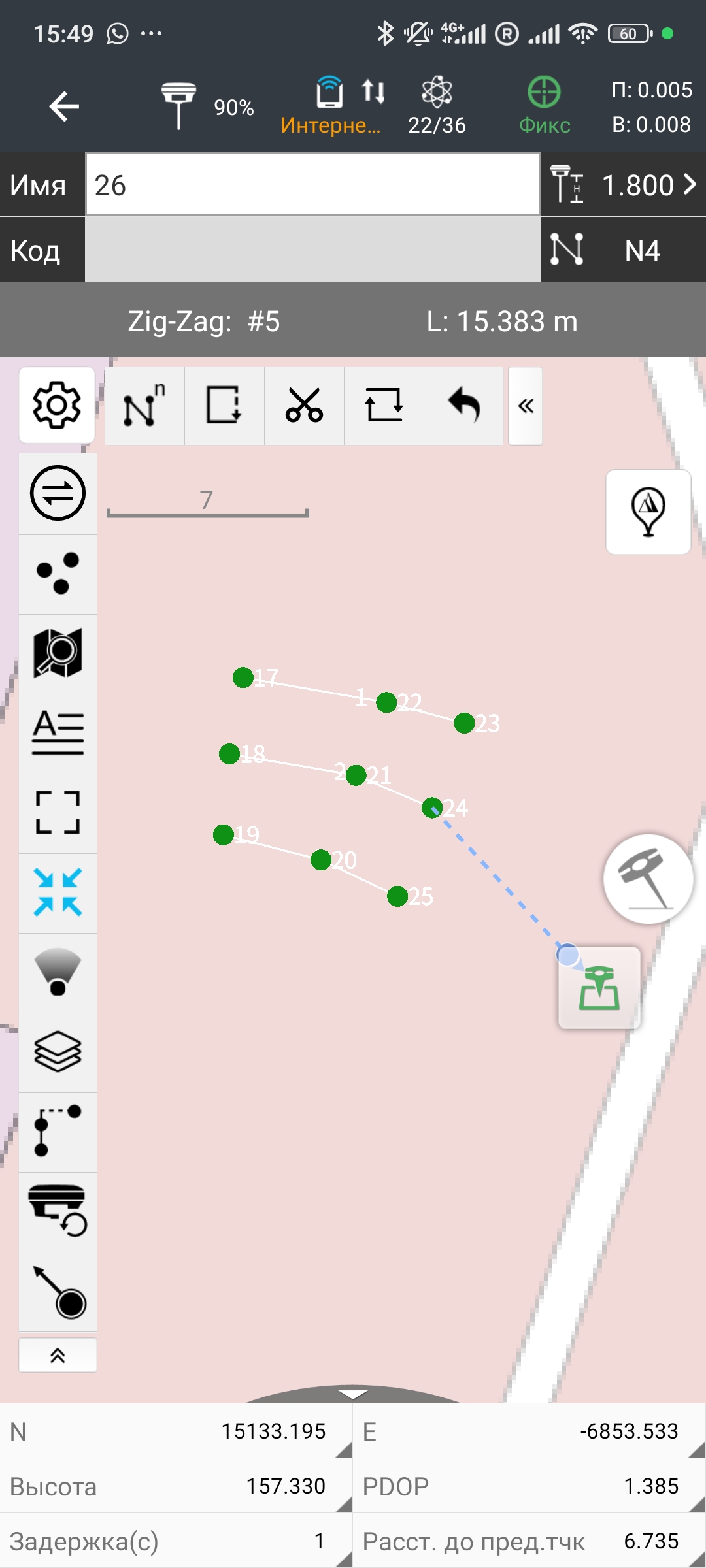Edit the point name field showing 26

pyautogui.click(x=312, y=185)
